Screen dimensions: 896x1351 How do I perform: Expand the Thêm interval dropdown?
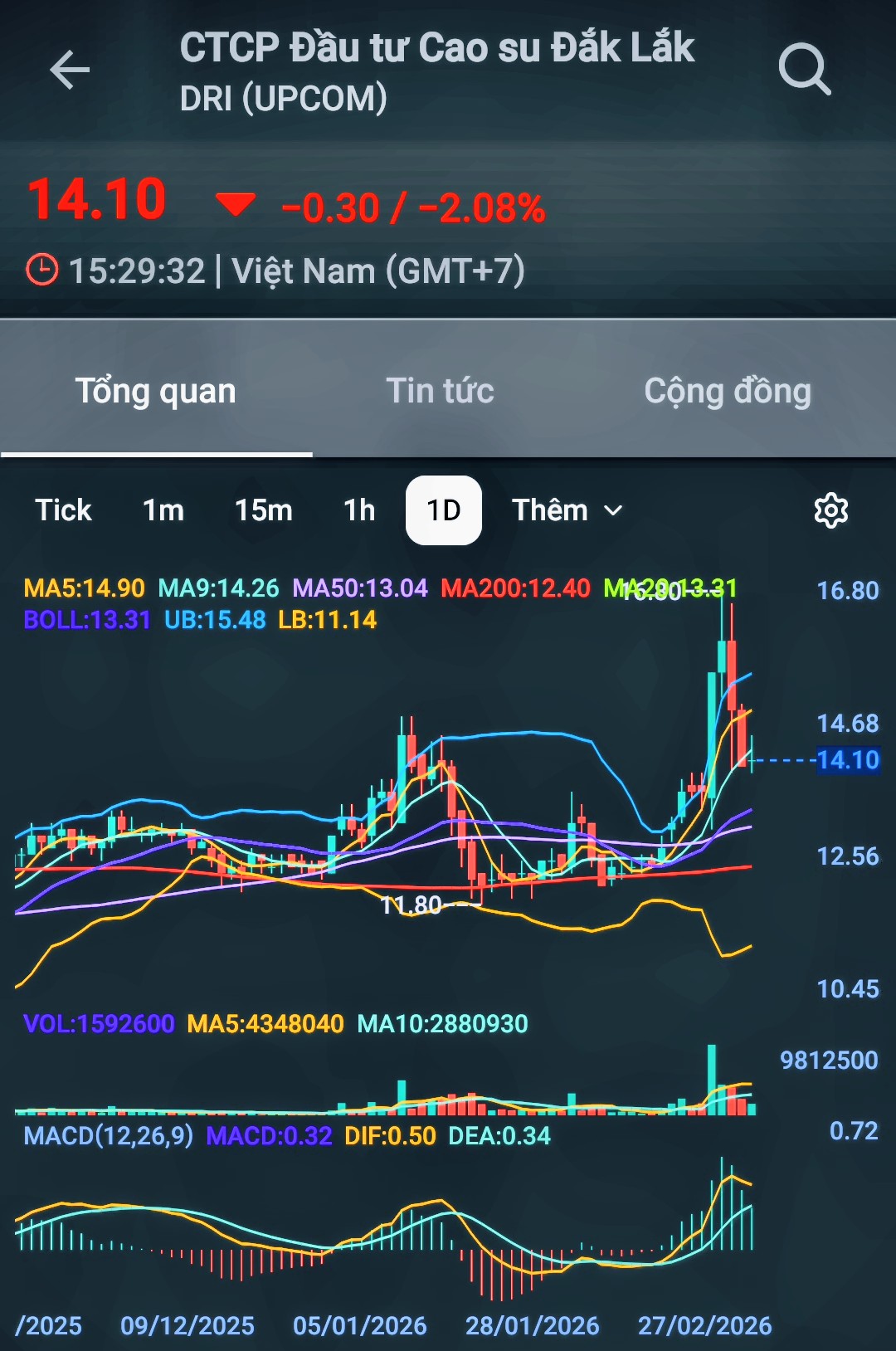567,510
